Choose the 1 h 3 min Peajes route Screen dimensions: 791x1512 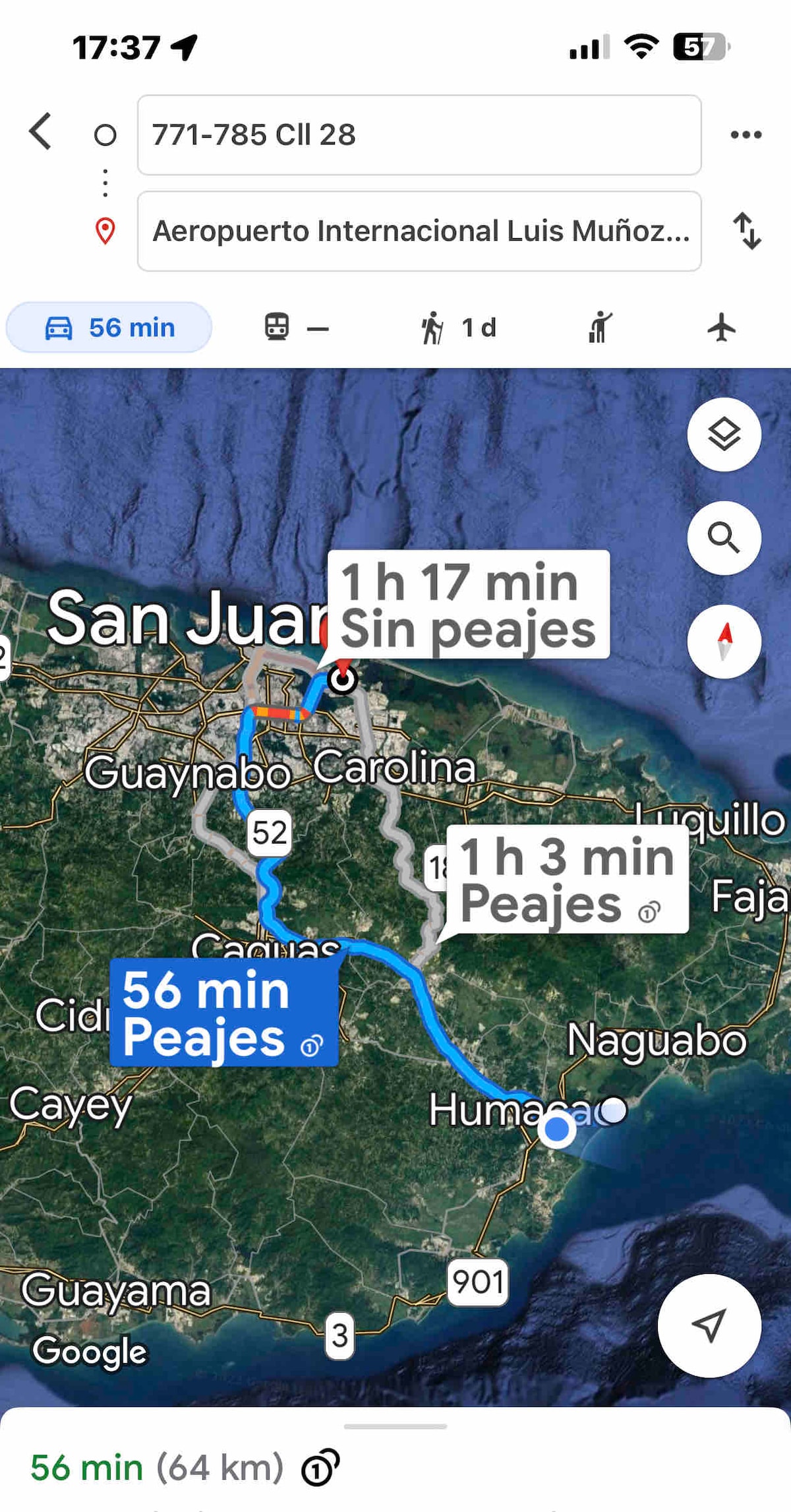click(x=567, y=880)
